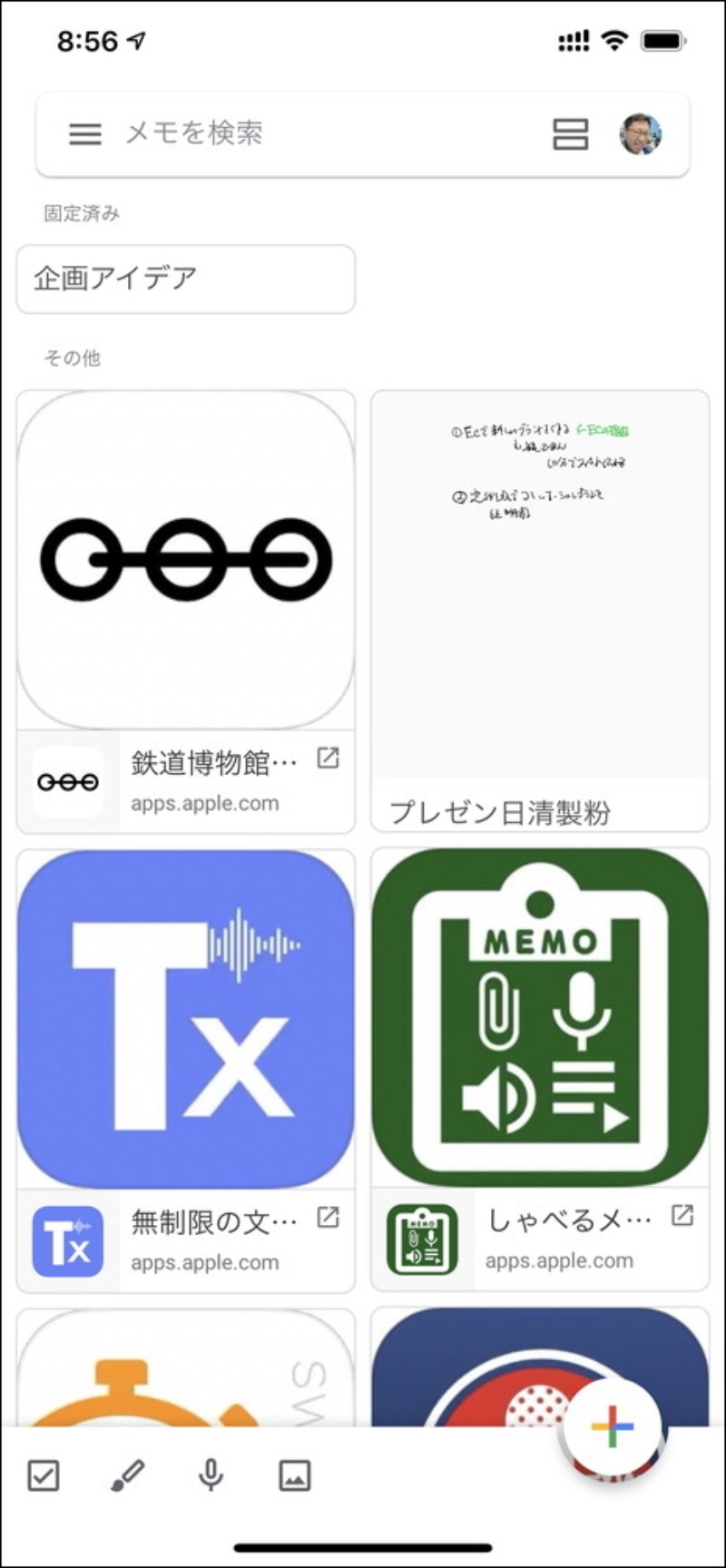Open the hamburger drawer menu
The height and width of the screenshot is (1568, 726).
[x=85, y=134]
